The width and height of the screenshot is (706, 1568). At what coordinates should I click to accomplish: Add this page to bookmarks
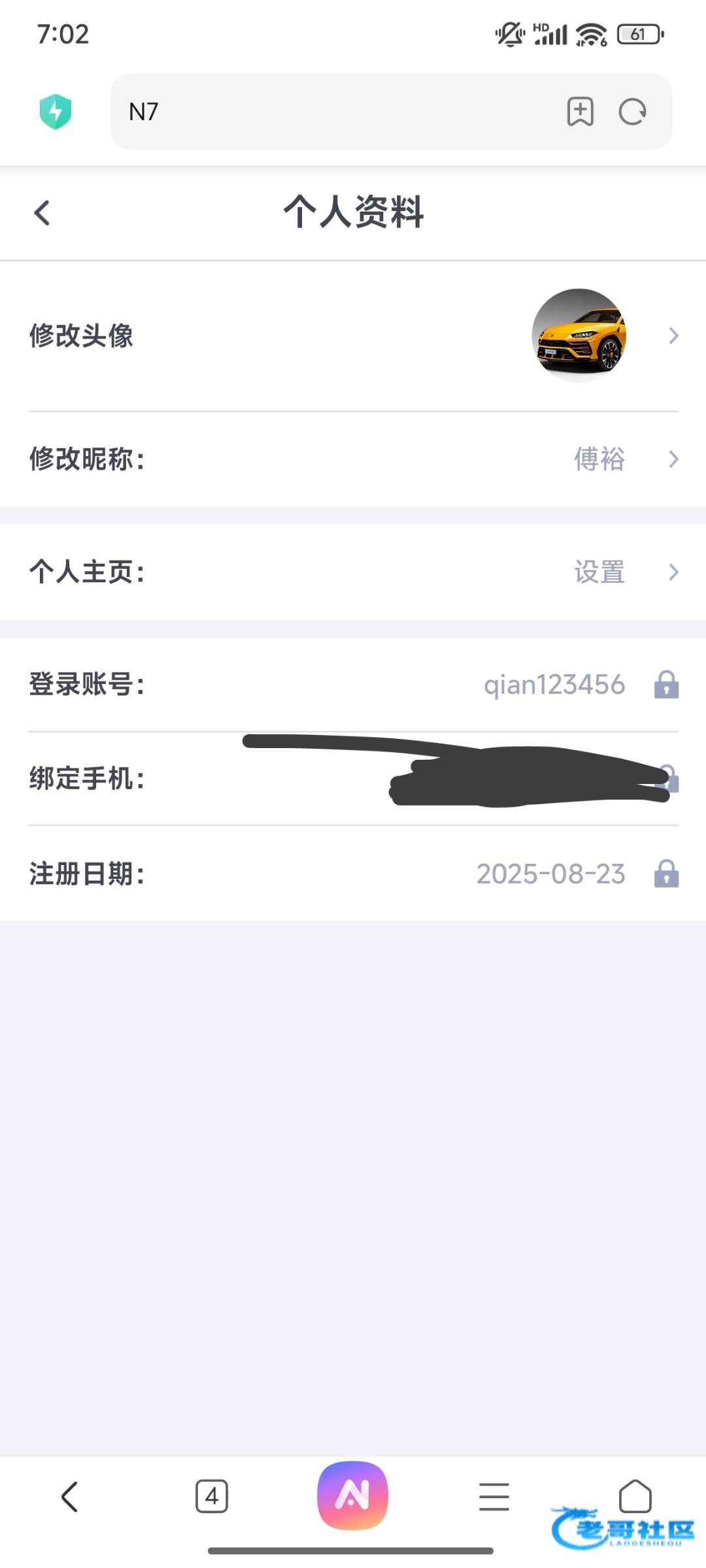point(580,112)
